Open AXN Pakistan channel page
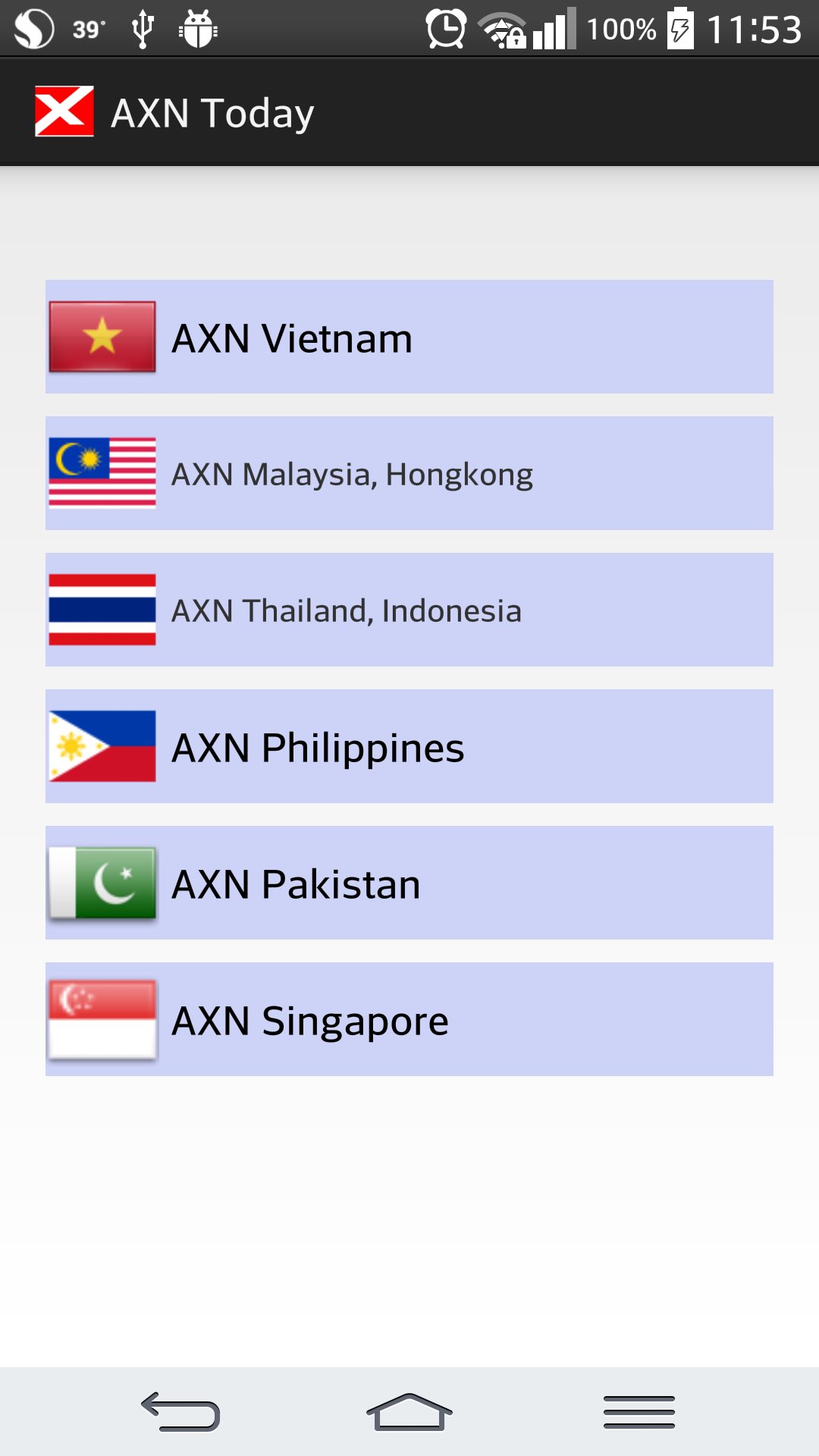Screen dimensions: 819x1456 [409, 882]
